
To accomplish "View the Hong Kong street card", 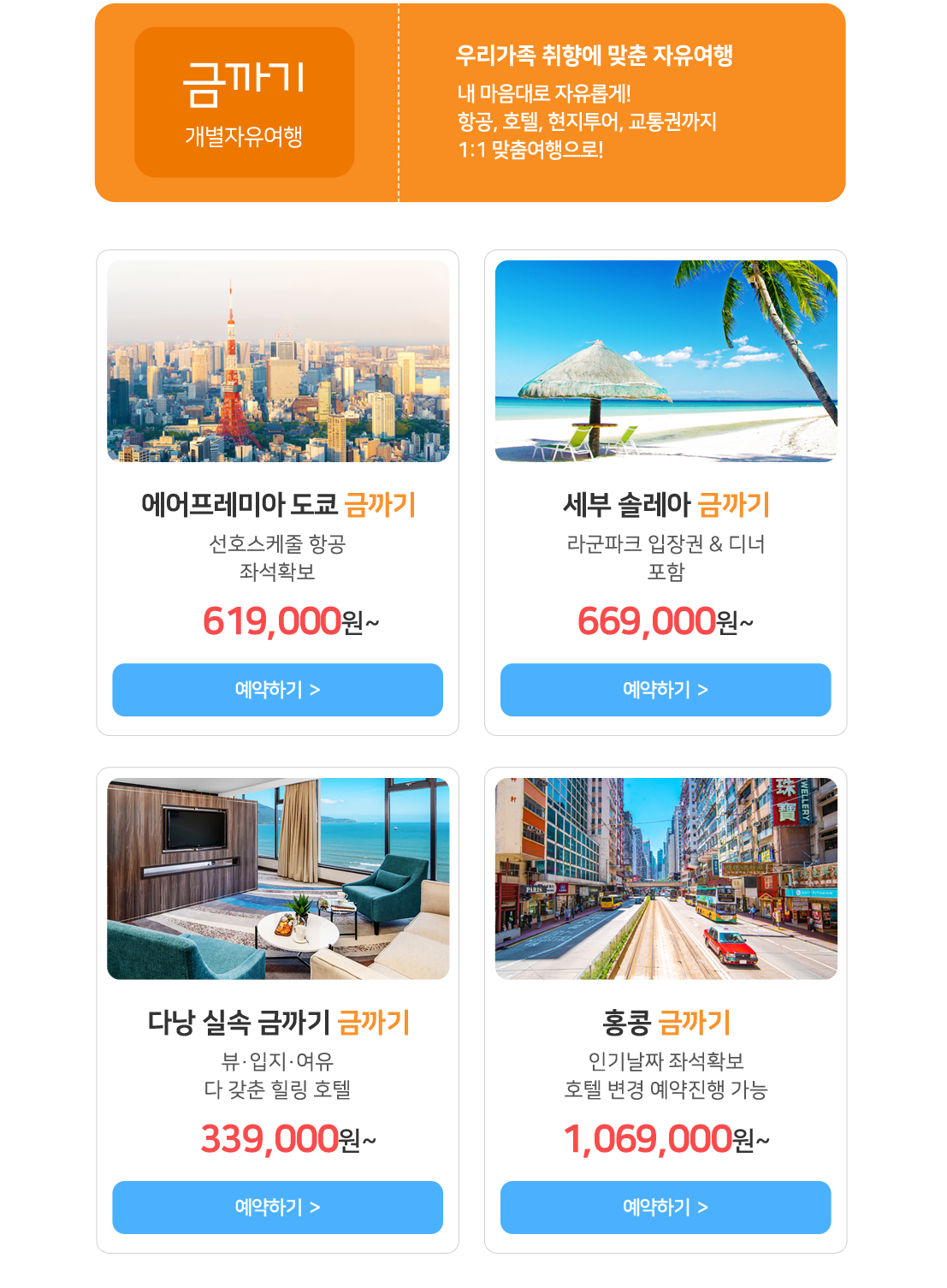I will (666, 878).
